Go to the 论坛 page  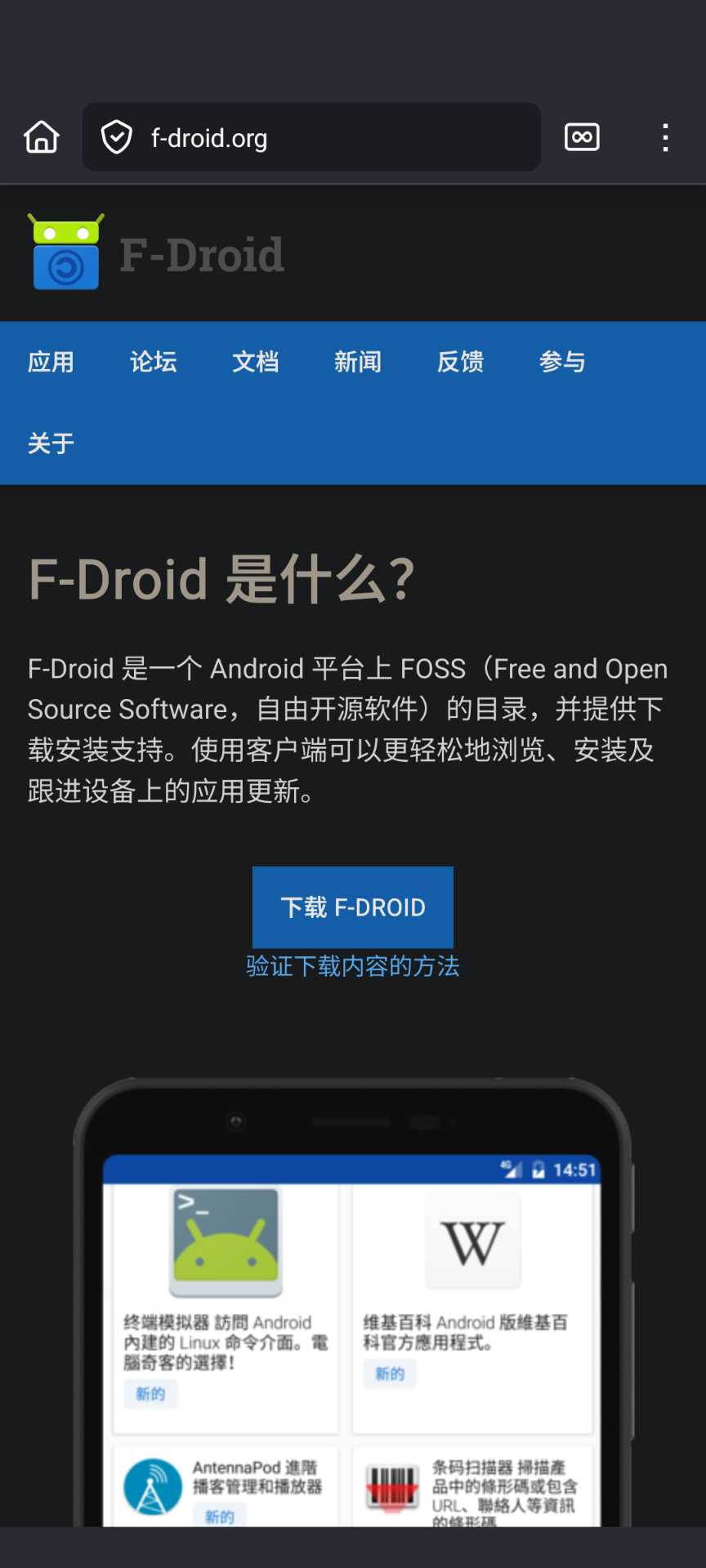point(153,362)
